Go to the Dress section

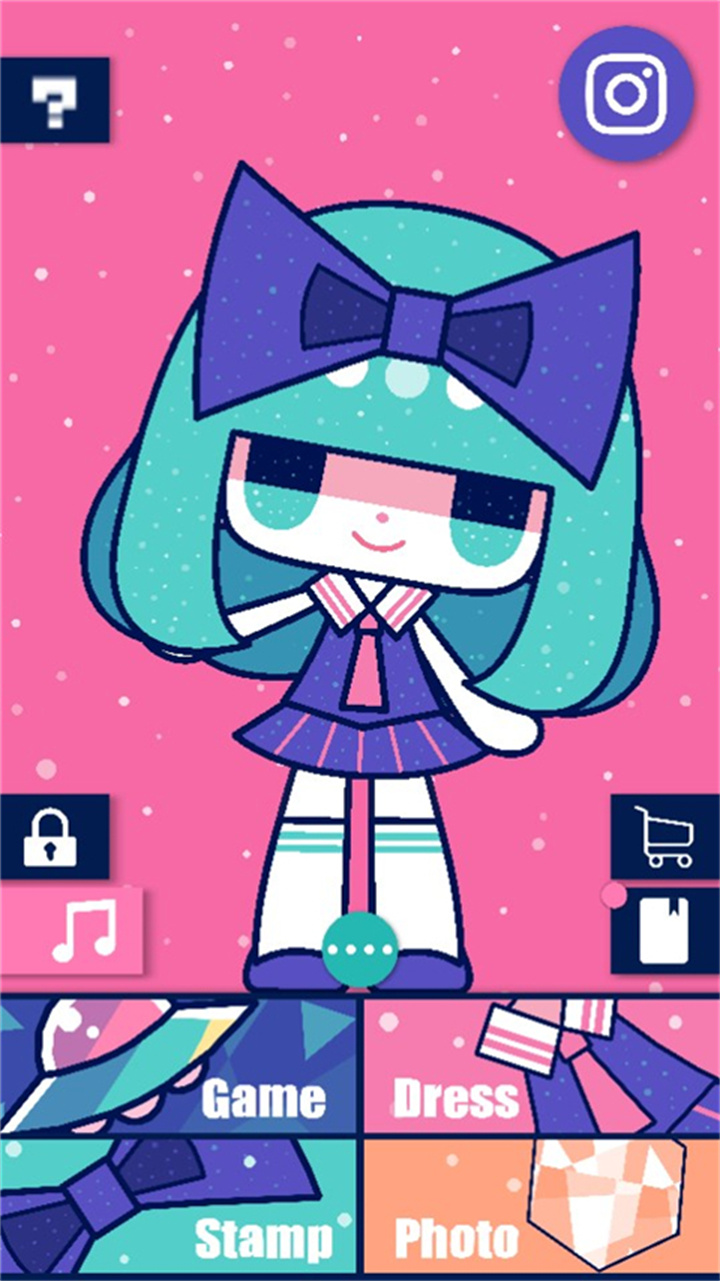540,1066
